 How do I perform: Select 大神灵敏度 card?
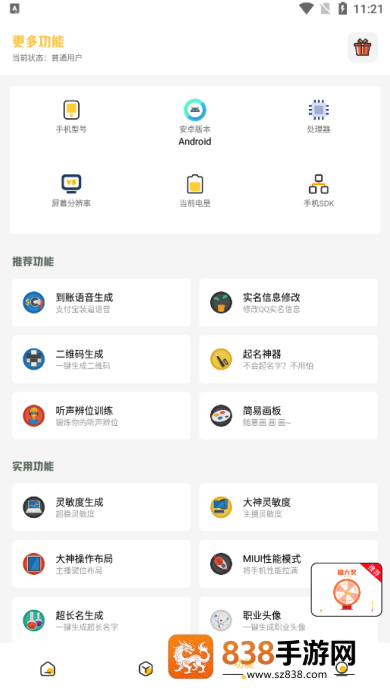289,507
